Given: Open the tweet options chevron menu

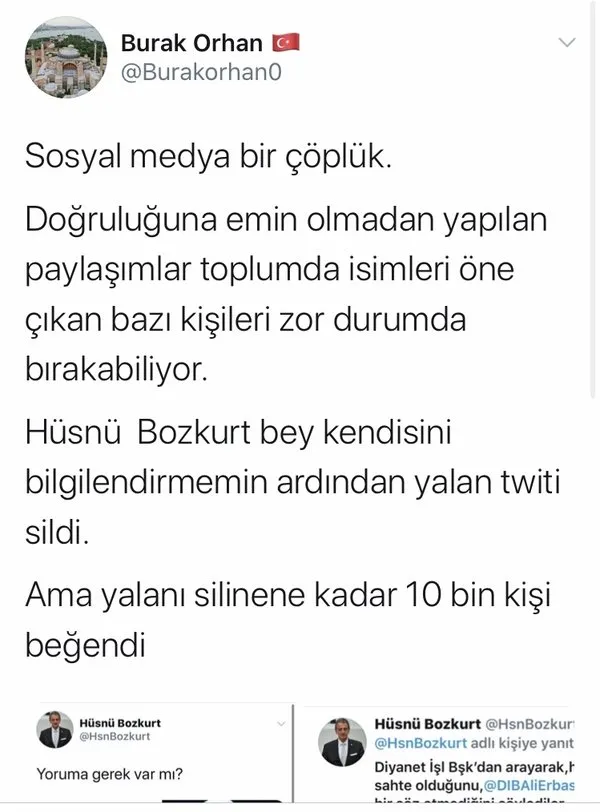Looking at the screenshot, I should [x=567, y=43].
